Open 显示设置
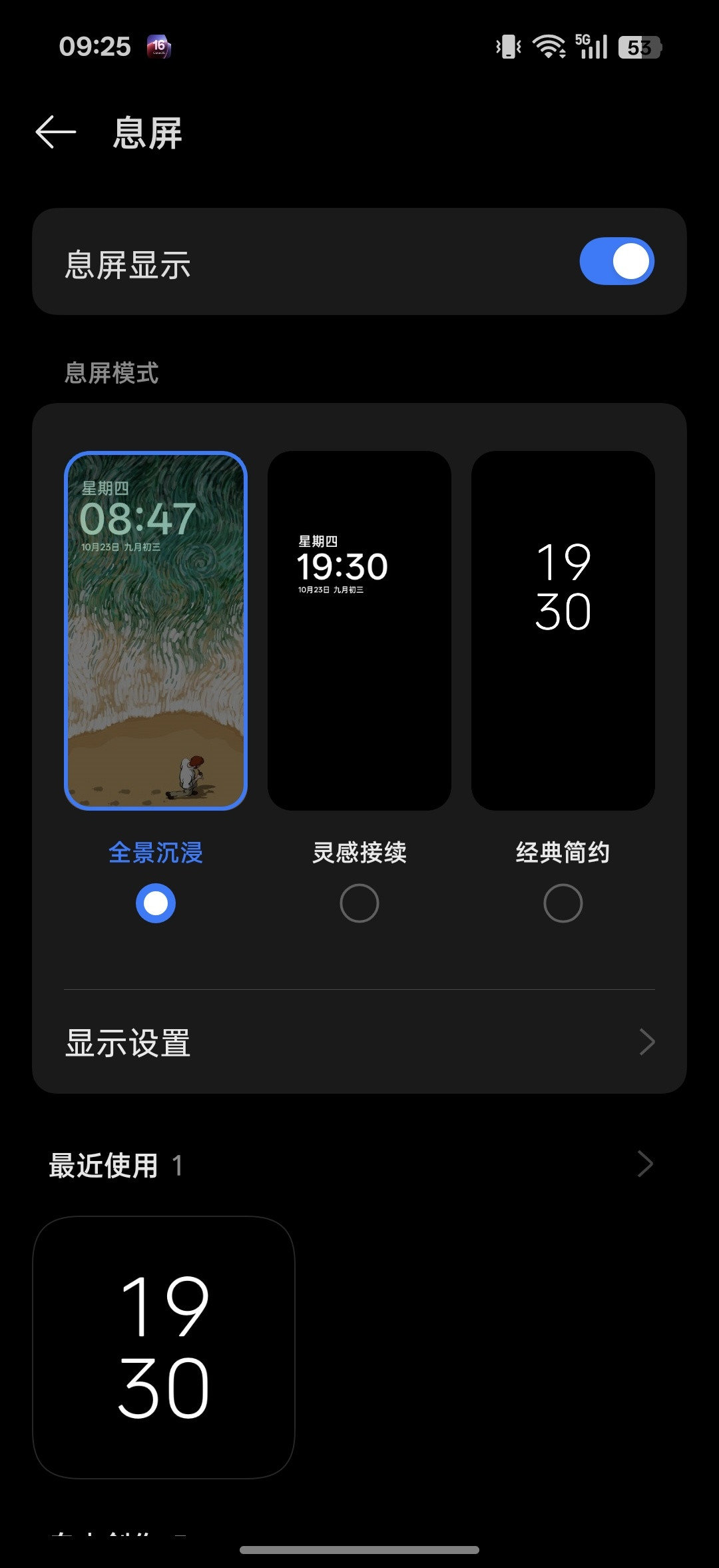This screenshot has height=1568, width=719. [359, 1042]
